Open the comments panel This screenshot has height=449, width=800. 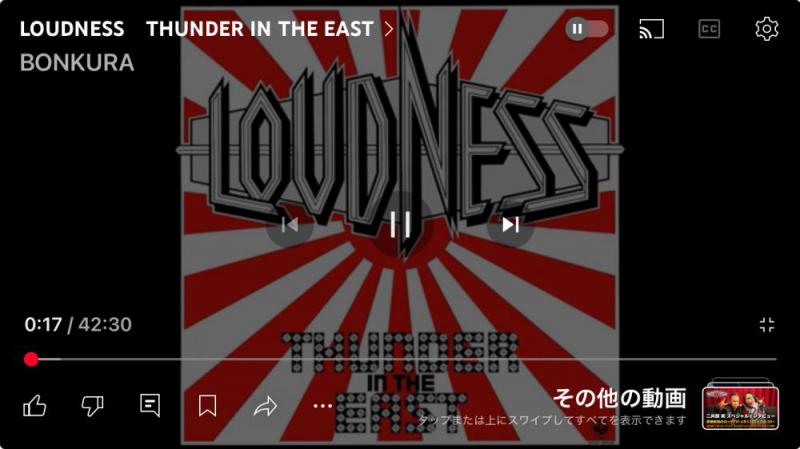(150, 405)
